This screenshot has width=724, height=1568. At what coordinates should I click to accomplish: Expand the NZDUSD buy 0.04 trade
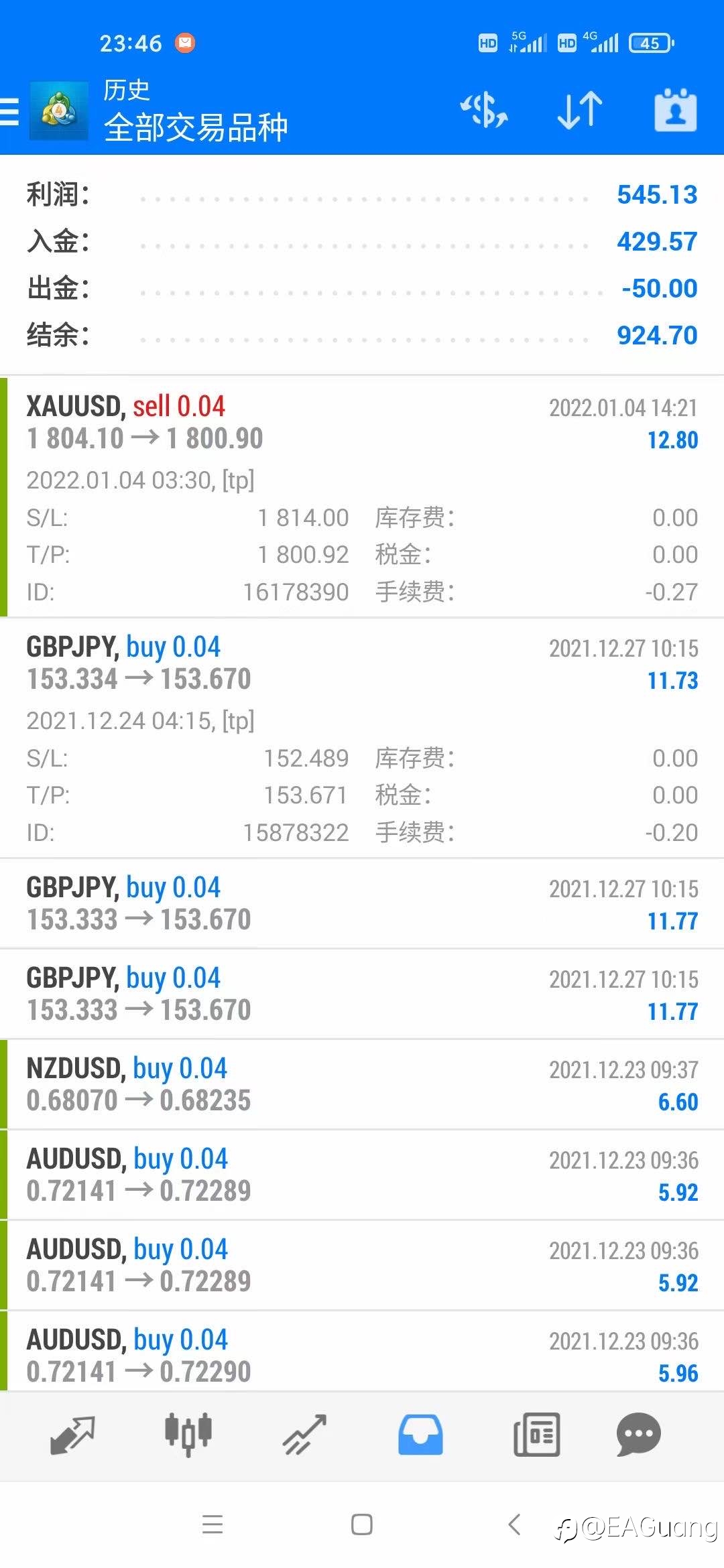362,1084
